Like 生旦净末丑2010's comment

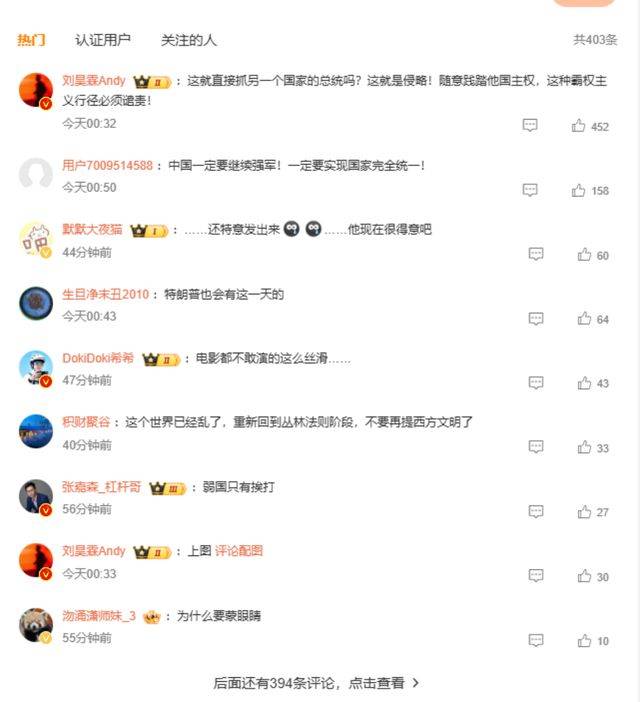click(584, 319)
